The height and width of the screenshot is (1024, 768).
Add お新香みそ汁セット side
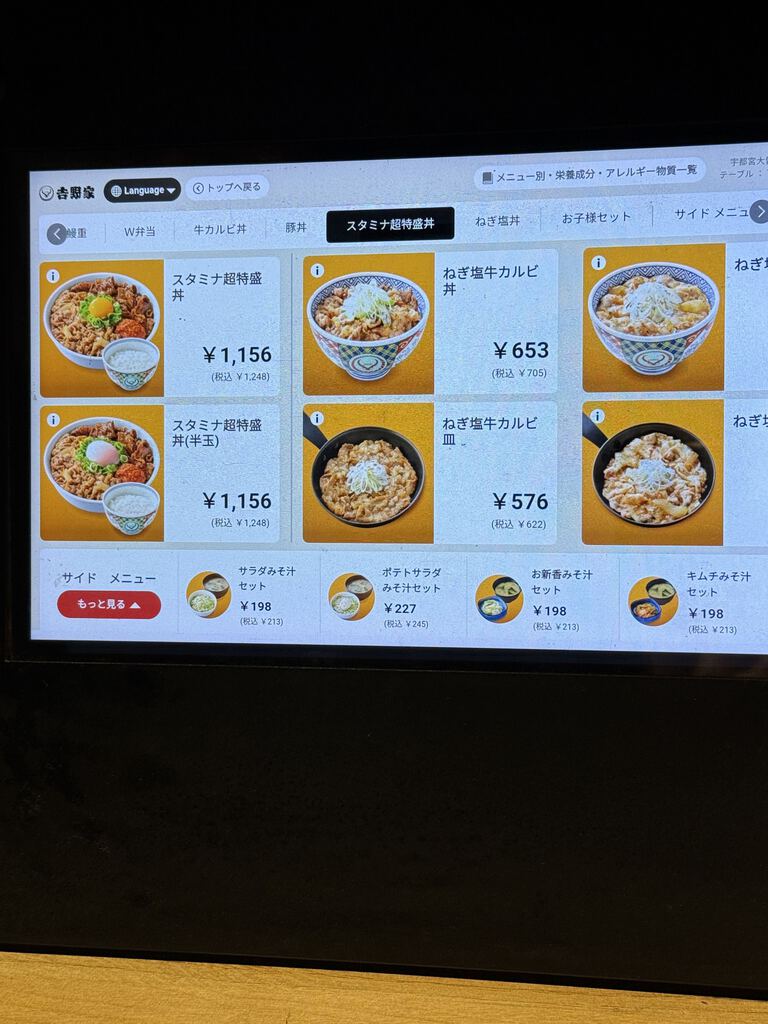coord(541,597)
